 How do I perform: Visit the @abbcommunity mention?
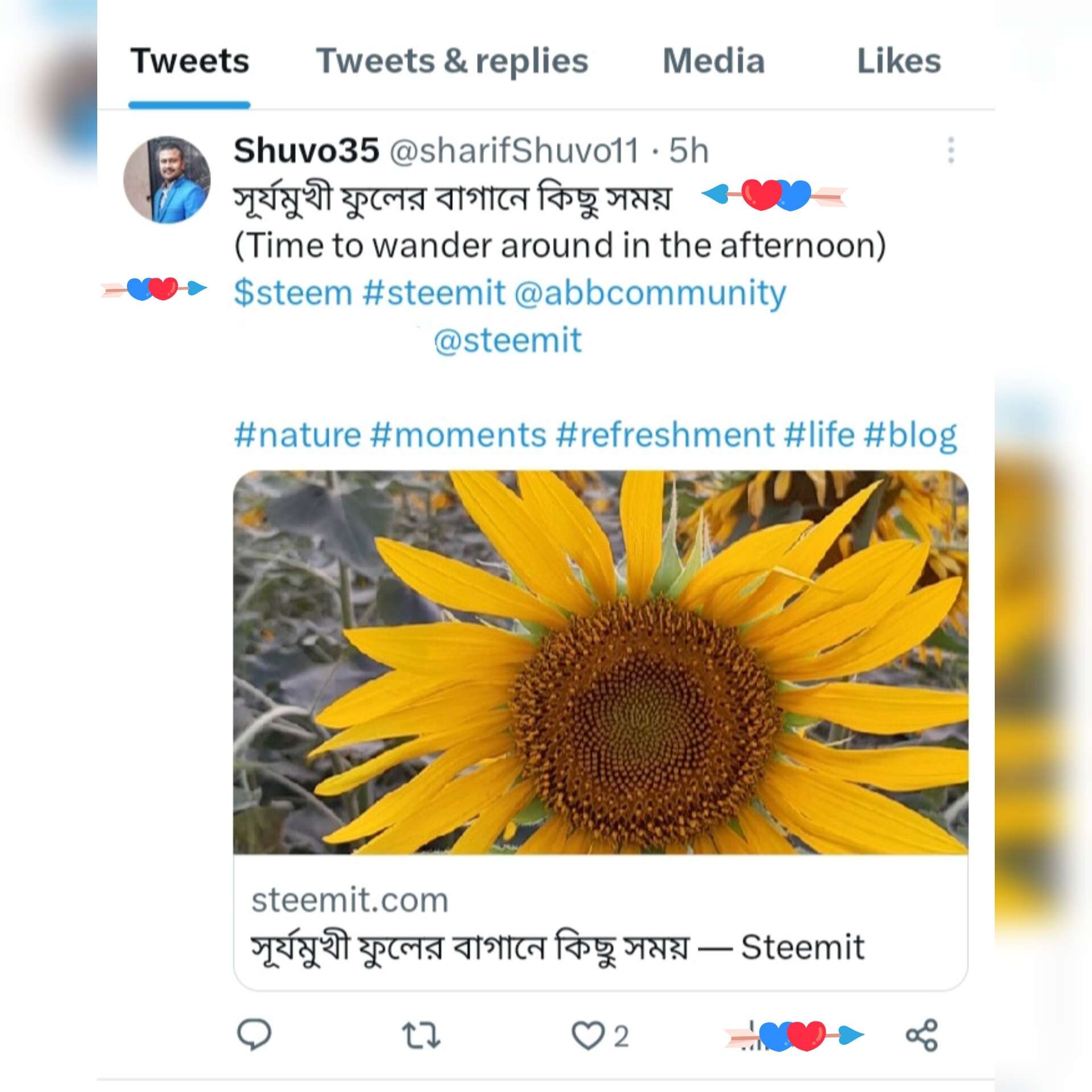tap(650, 293)
